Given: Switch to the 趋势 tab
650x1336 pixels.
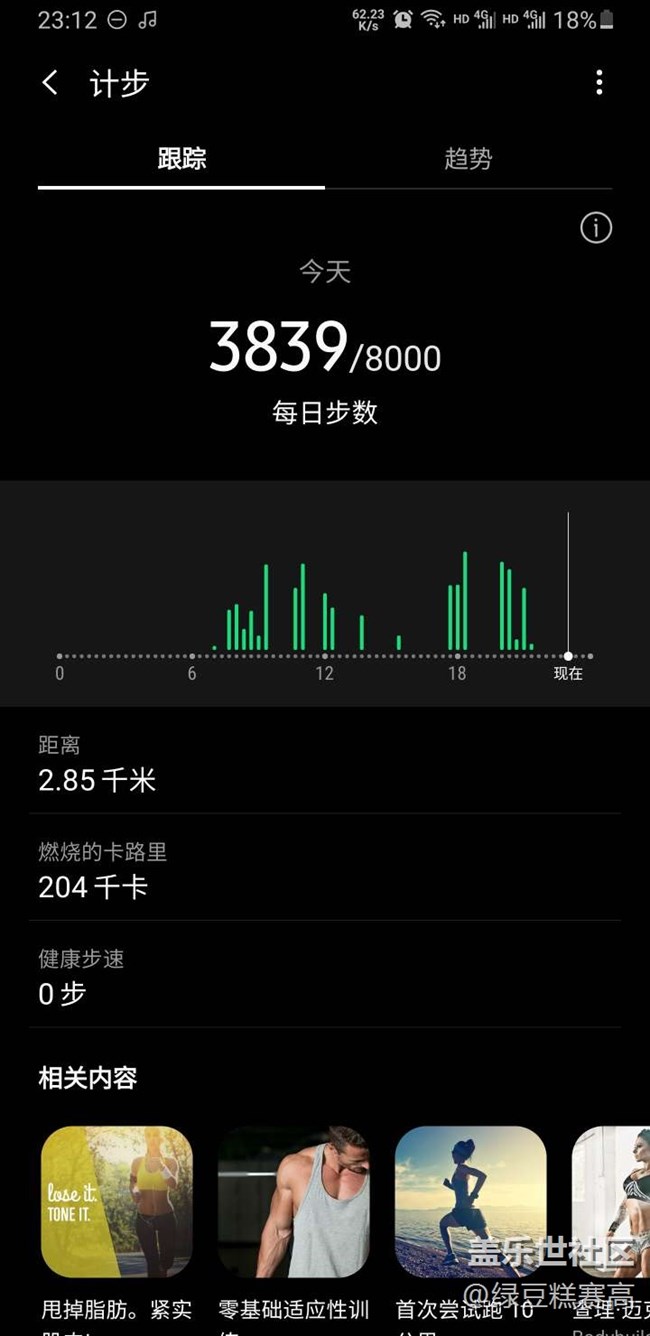Looking at the screenshot, I should click(468, 158).
